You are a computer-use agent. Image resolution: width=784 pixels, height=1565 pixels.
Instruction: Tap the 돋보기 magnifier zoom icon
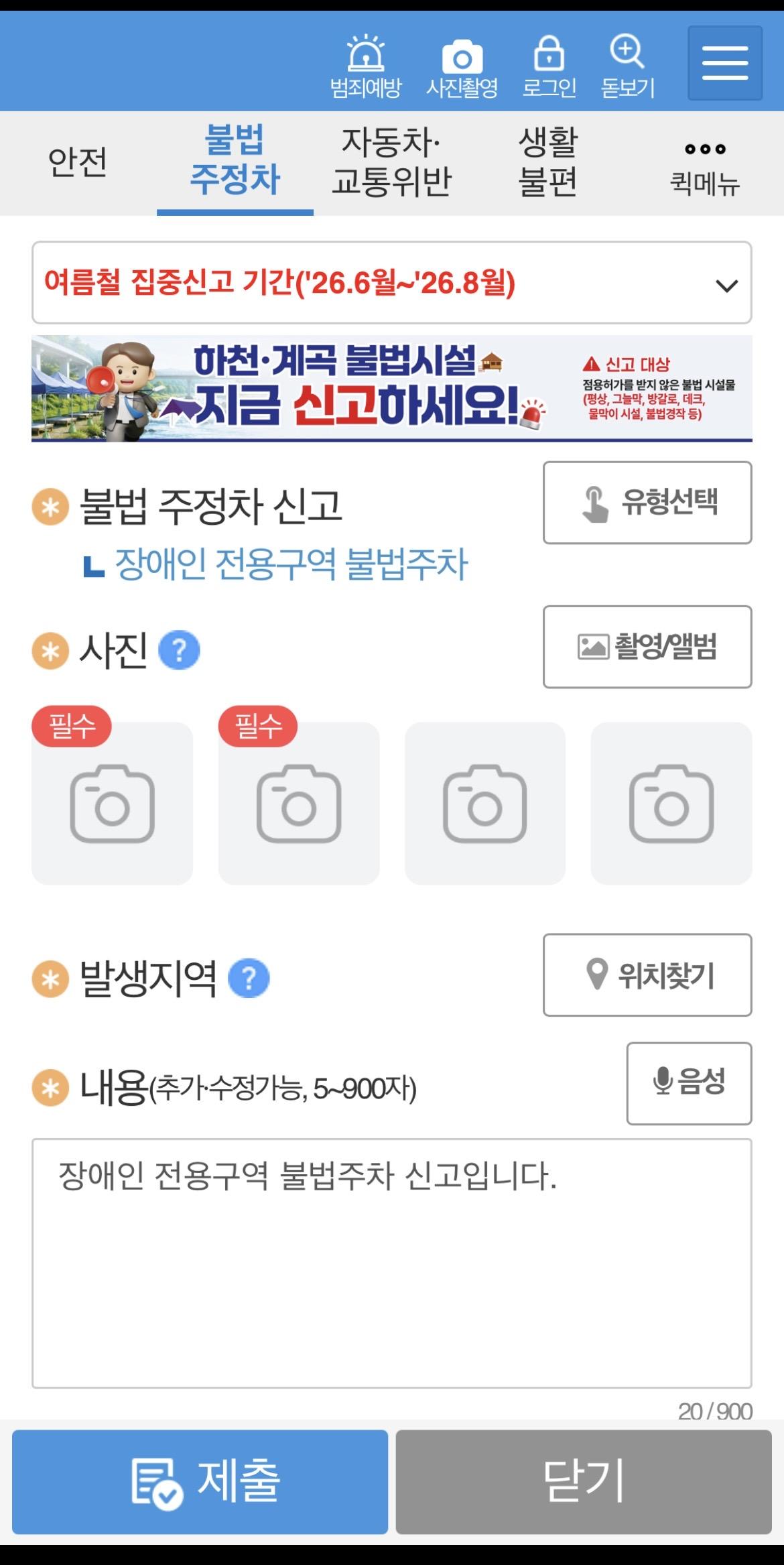628,66
